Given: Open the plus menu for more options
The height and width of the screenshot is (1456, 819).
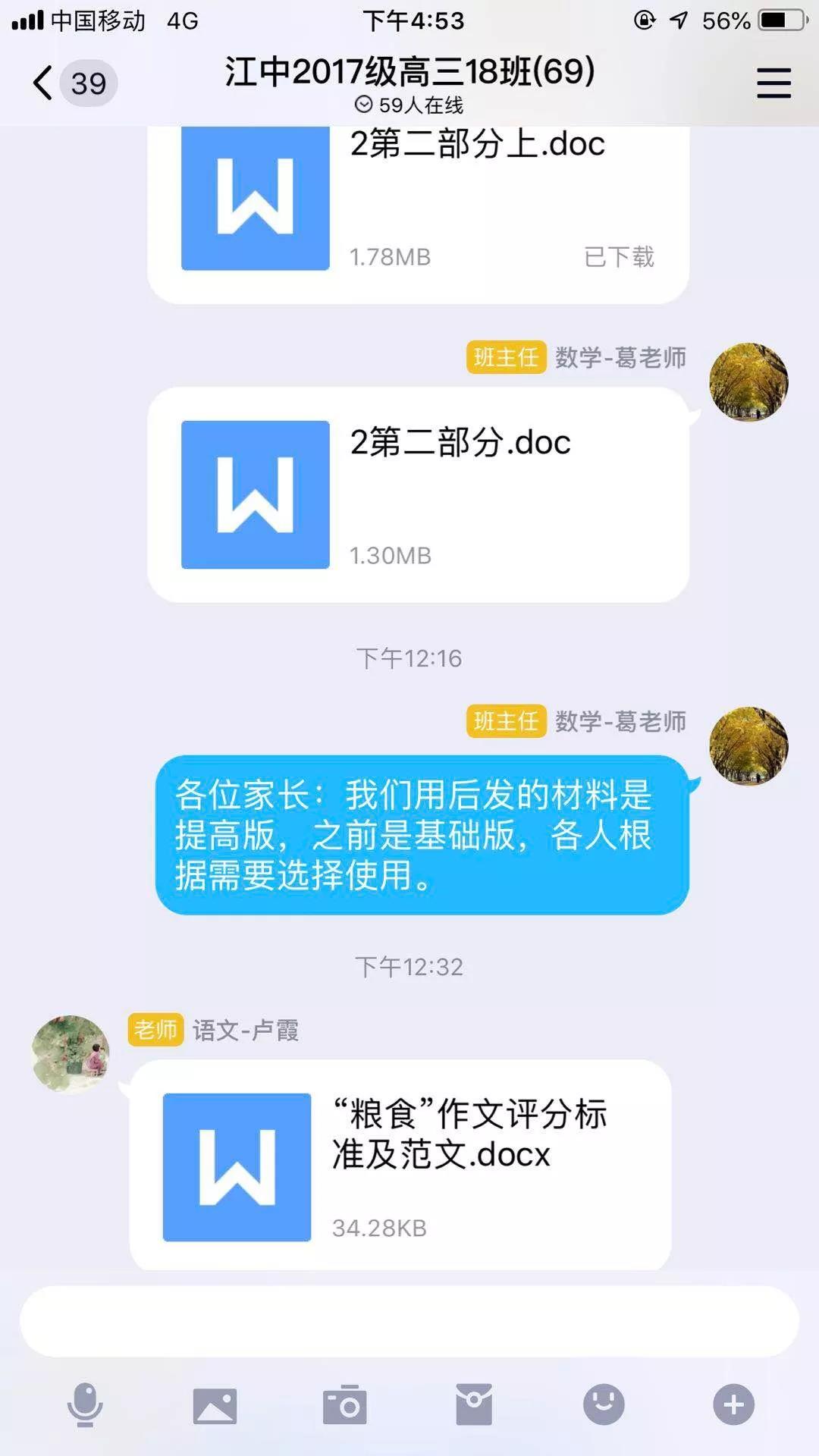Looking at the screenshot, I should click(733, 1405).
